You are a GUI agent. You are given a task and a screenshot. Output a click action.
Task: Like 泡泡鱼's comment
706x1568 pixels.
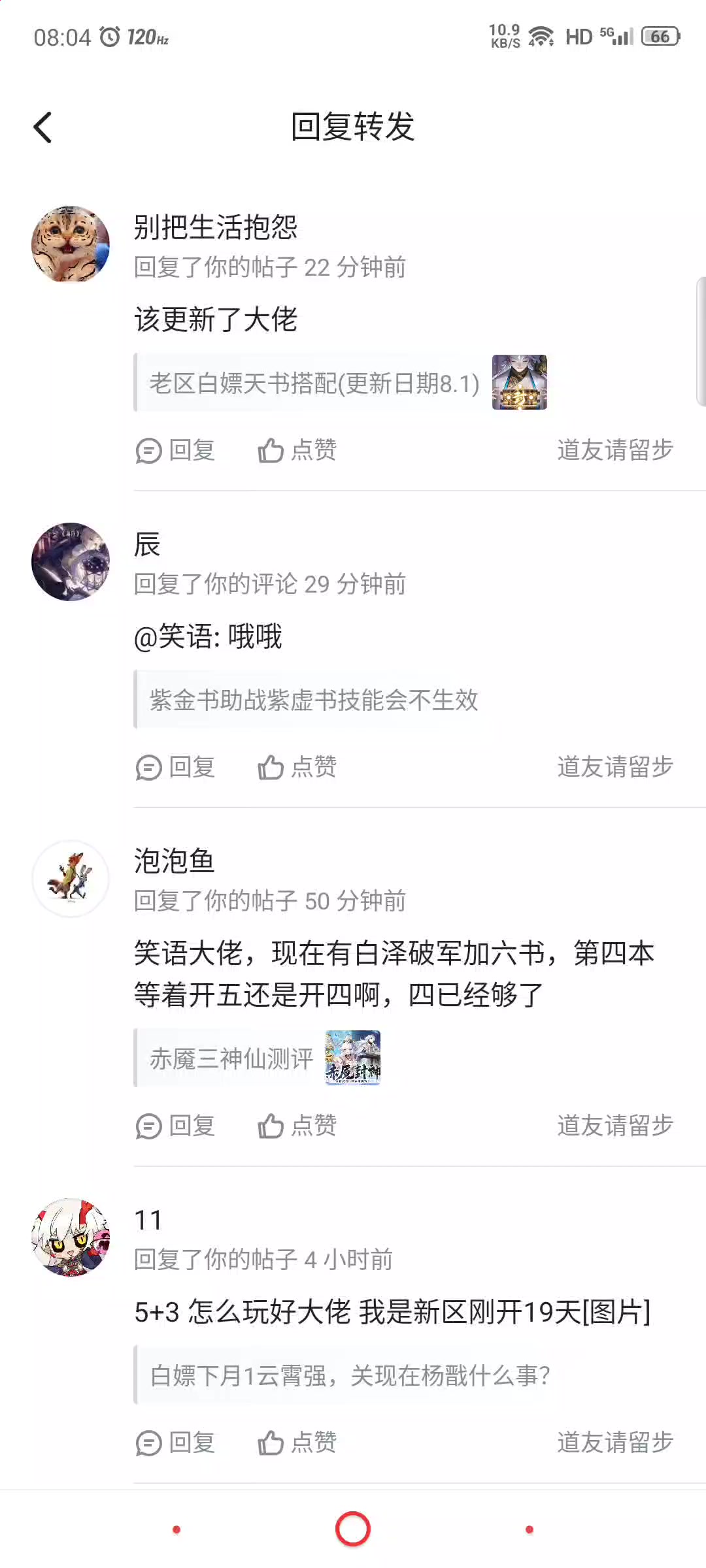(x=297, y=1126)
